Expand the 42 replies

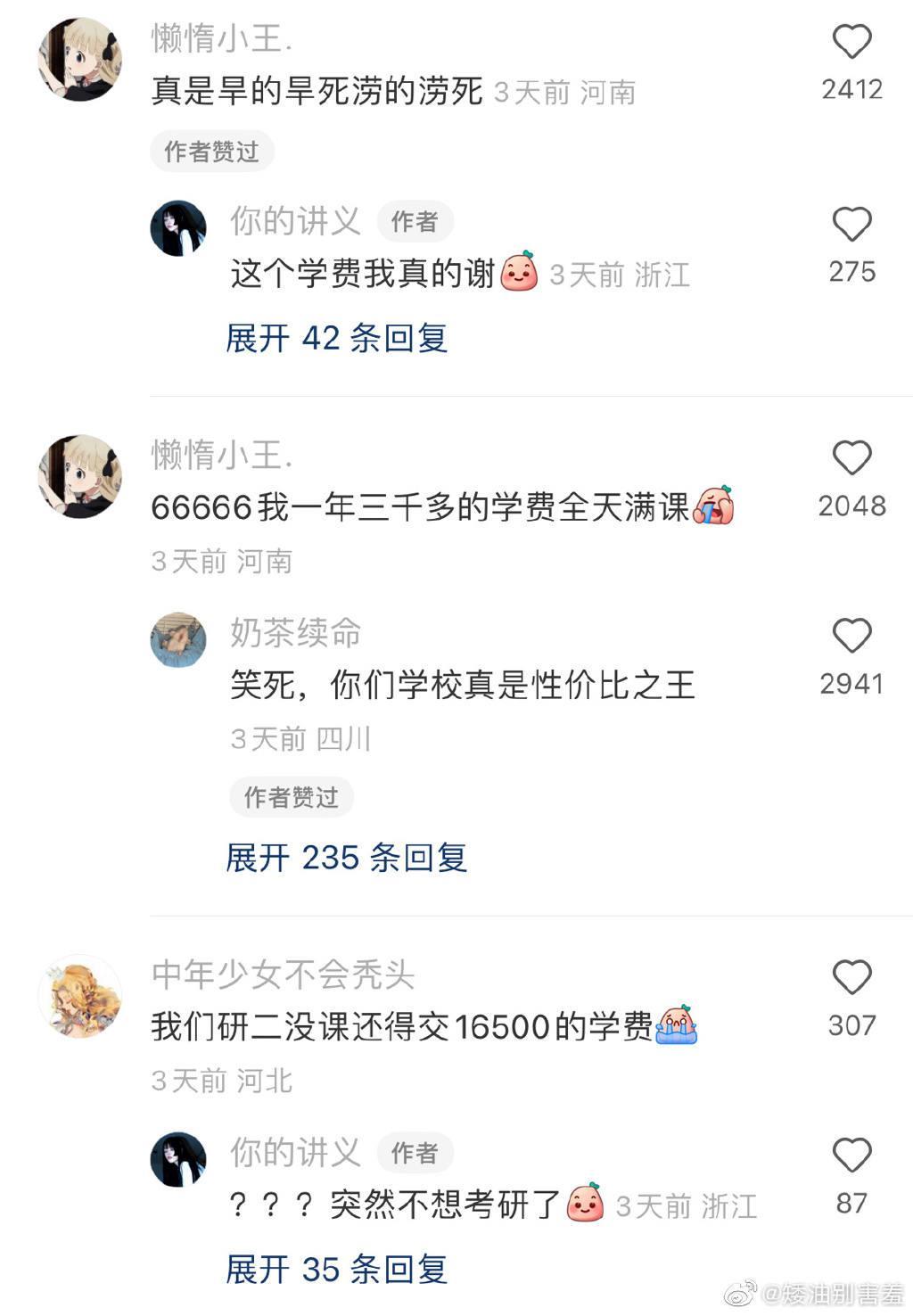click(336, 338)
